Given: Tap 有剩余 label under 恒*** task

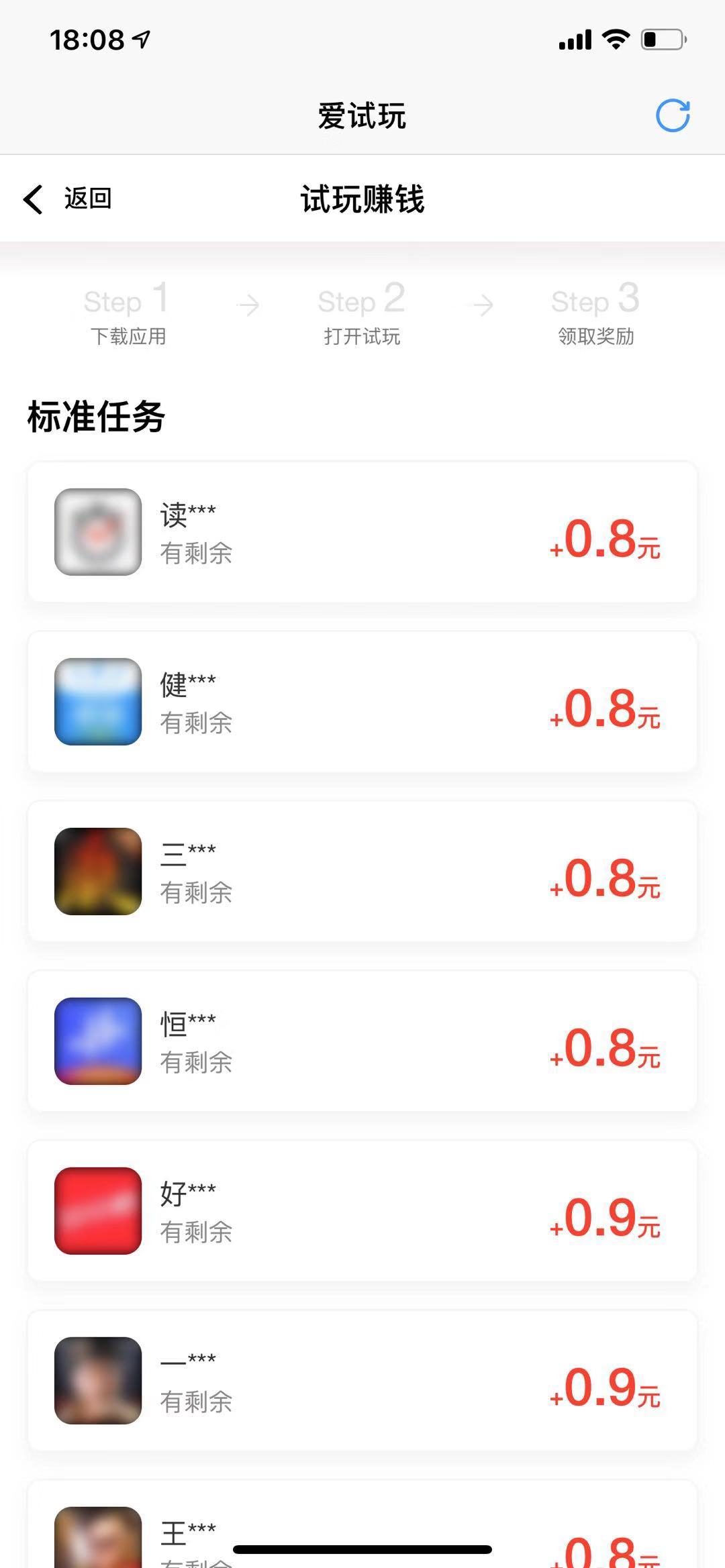Looking at the screenshot, I should coord(196,1062).
